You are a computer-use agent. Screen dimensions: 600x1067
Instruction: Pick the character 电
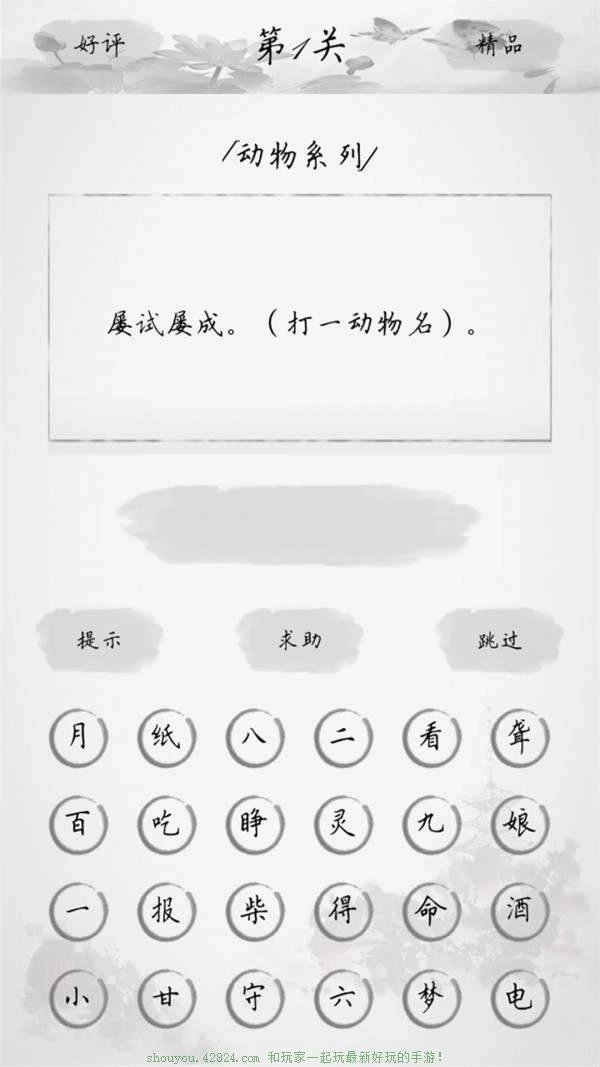(520, 997)
